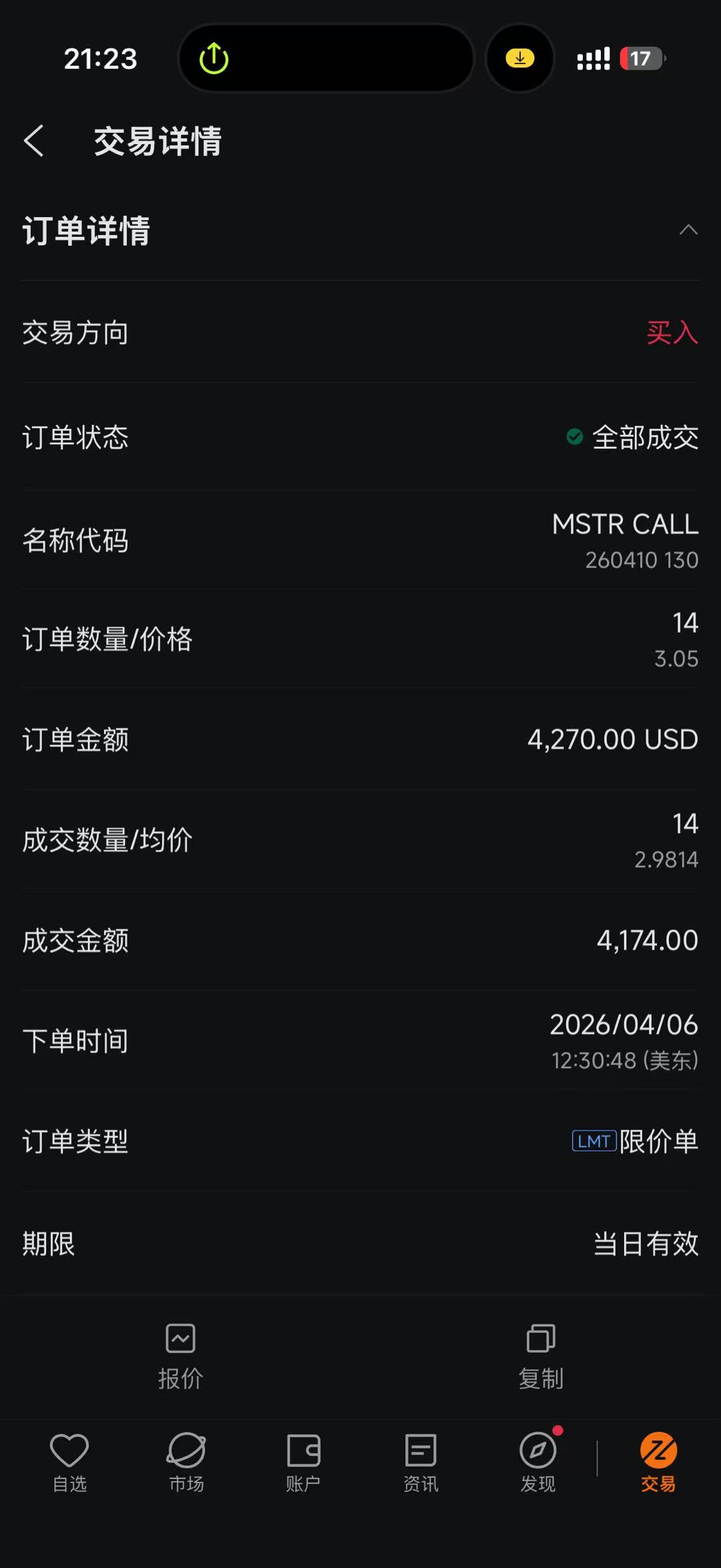Tap 复制 to copy the order
Image resolution: width=721 pixels, height=1568 pixels.
point(541,1356)
